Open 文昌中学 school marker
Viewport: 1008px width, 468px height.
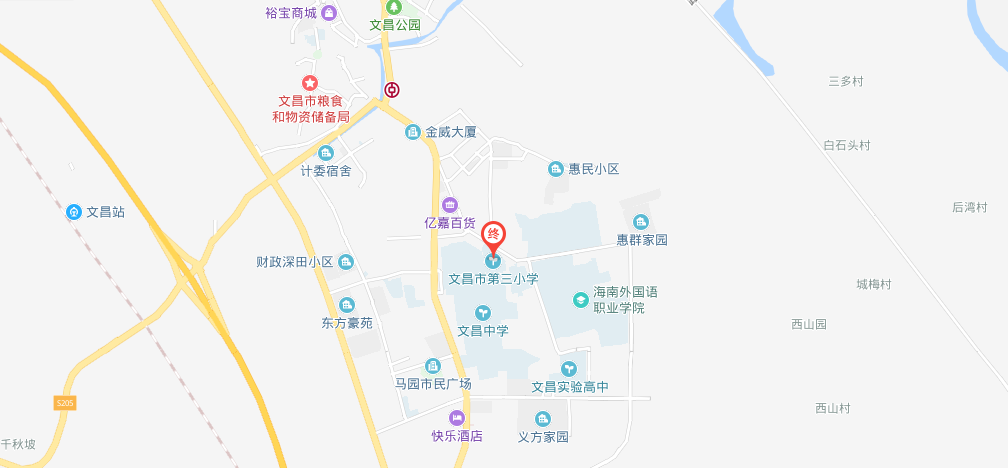coord(483,312)
